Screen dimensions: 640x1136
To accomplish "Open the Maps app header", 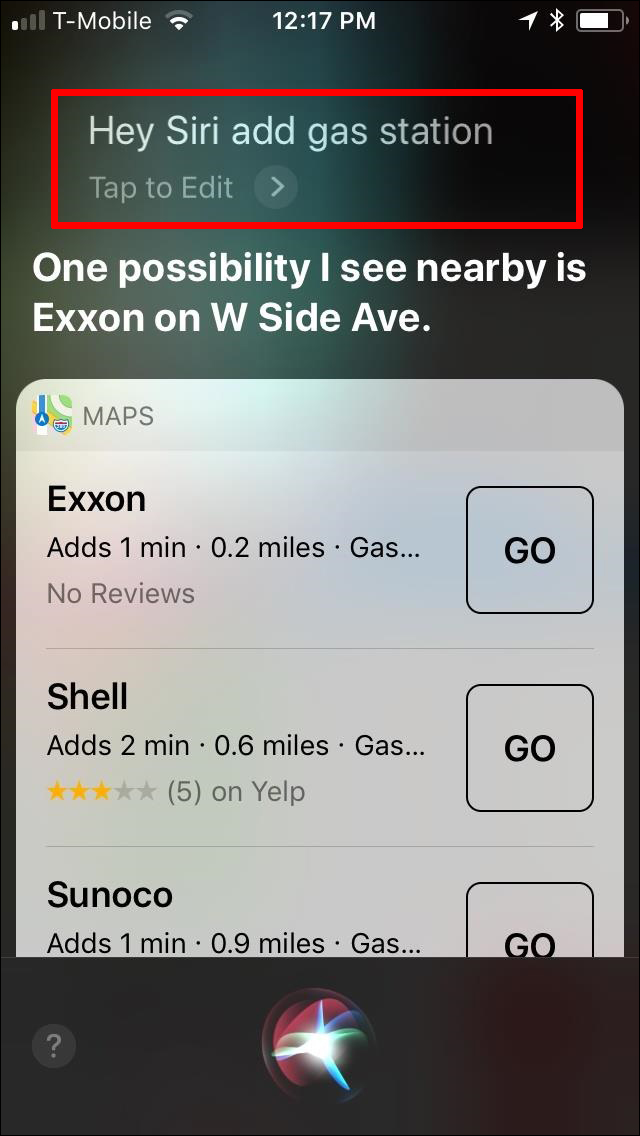I will coord(320,415).
